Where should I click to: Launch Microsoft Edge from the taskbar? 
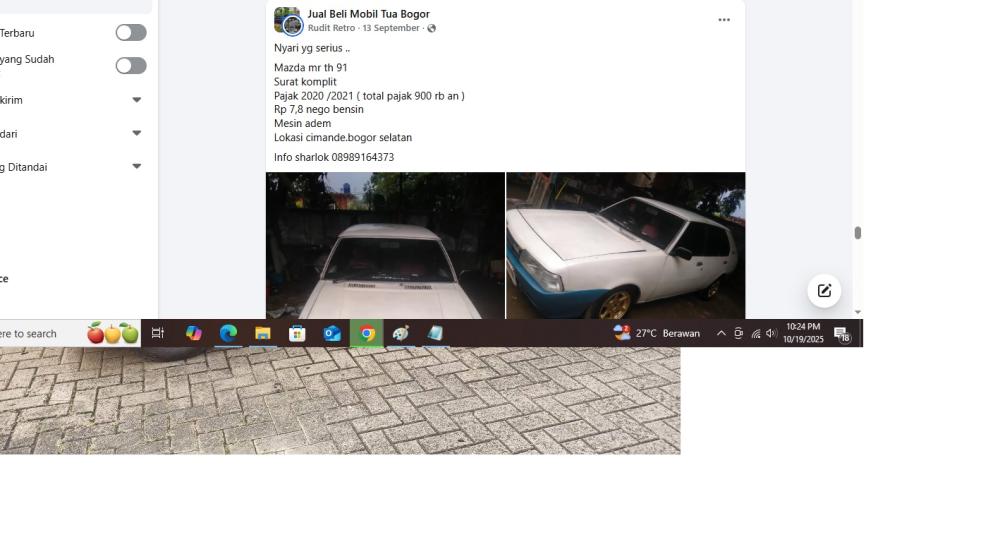click(228, 334)
